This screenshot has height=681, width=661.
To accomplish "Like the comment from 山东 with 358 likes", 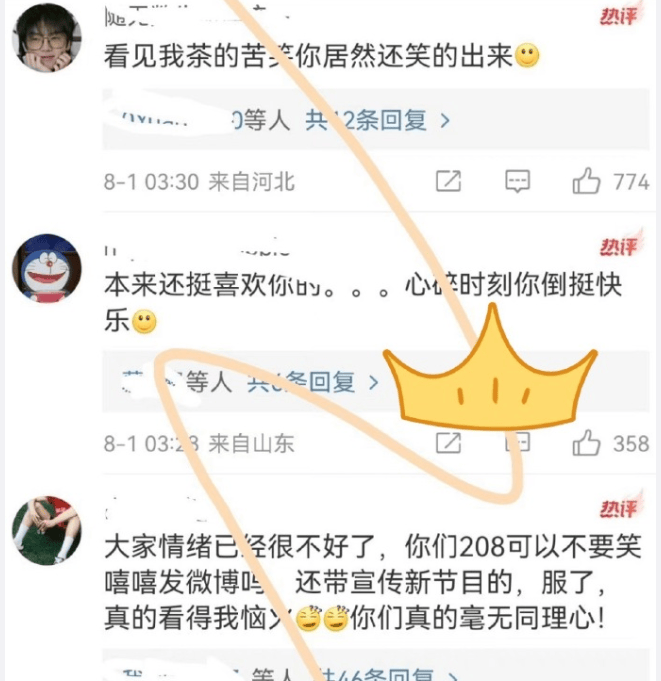I will (585, 442).
